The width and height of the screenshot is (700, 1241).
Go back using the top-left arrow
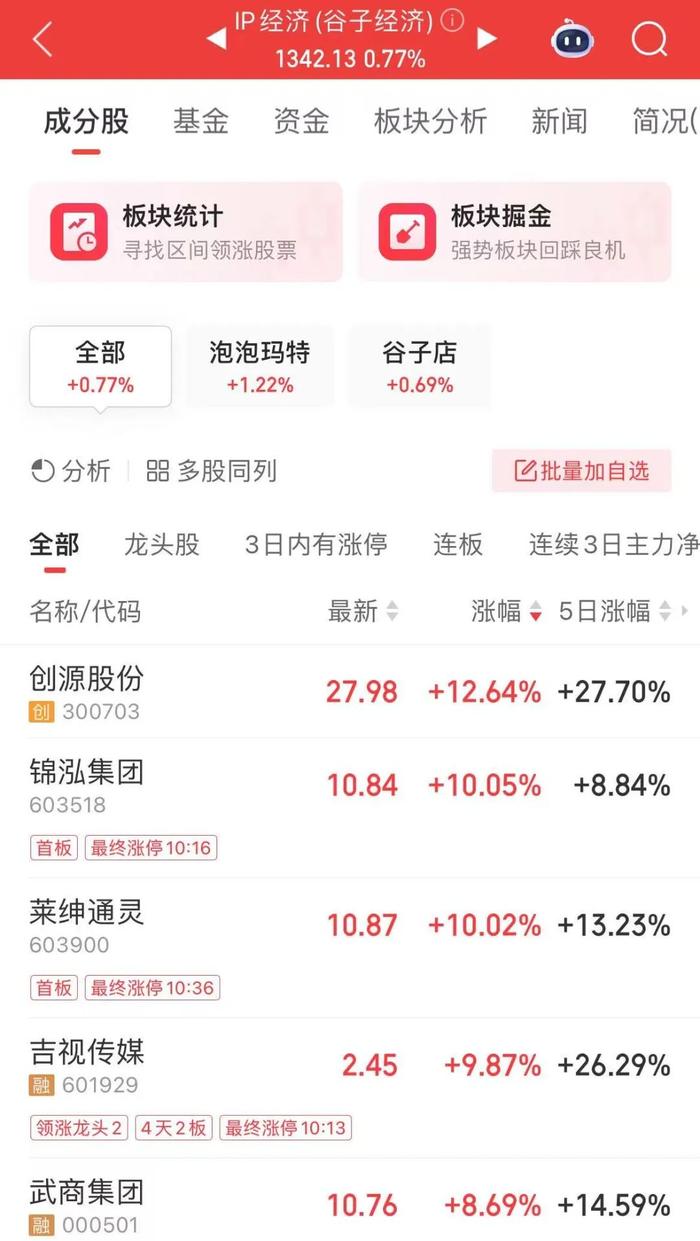tap(42, 40)
